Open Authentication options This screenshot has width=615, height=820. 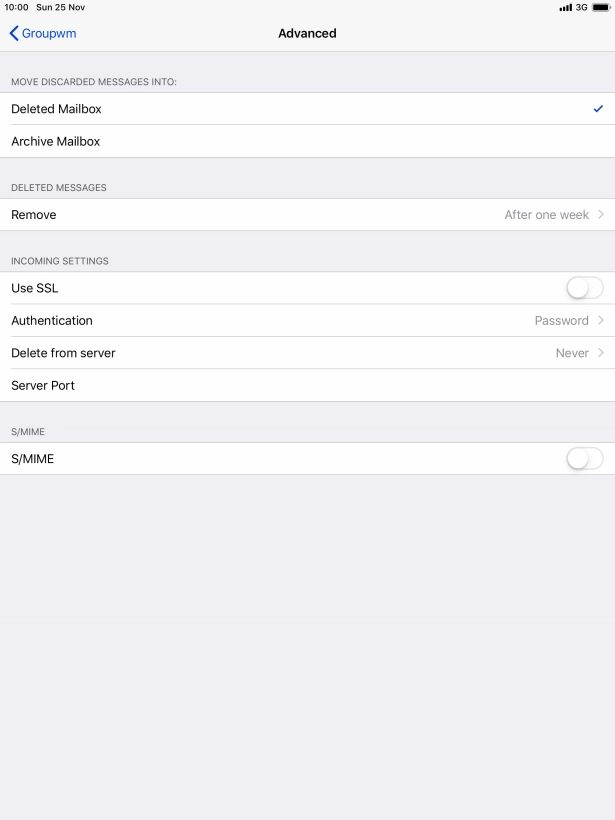(307, 321)
